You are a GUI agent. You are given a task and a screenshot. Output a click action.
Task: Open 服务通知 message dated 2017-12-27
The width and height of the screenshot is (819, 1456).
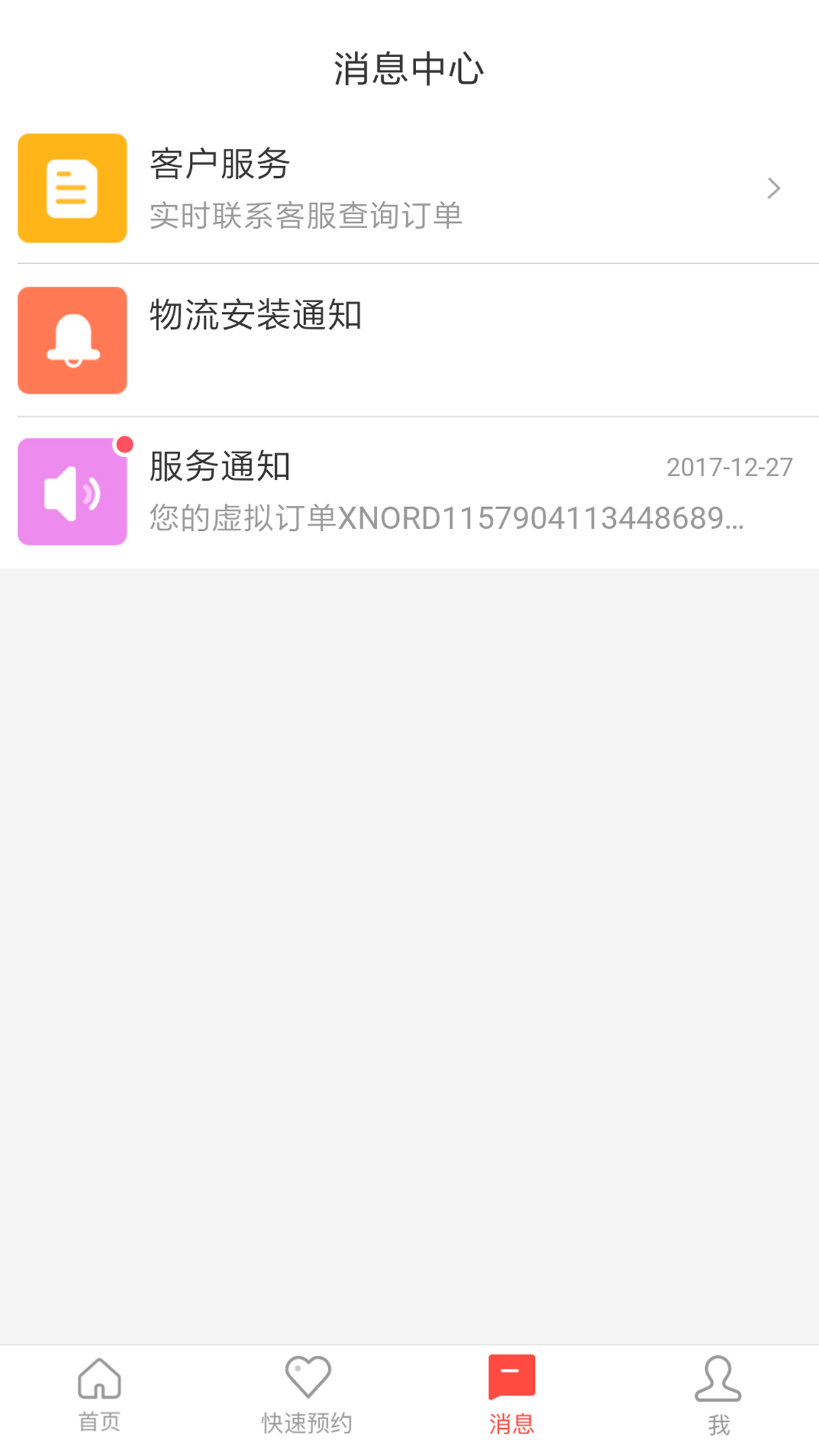click(409, 492)
